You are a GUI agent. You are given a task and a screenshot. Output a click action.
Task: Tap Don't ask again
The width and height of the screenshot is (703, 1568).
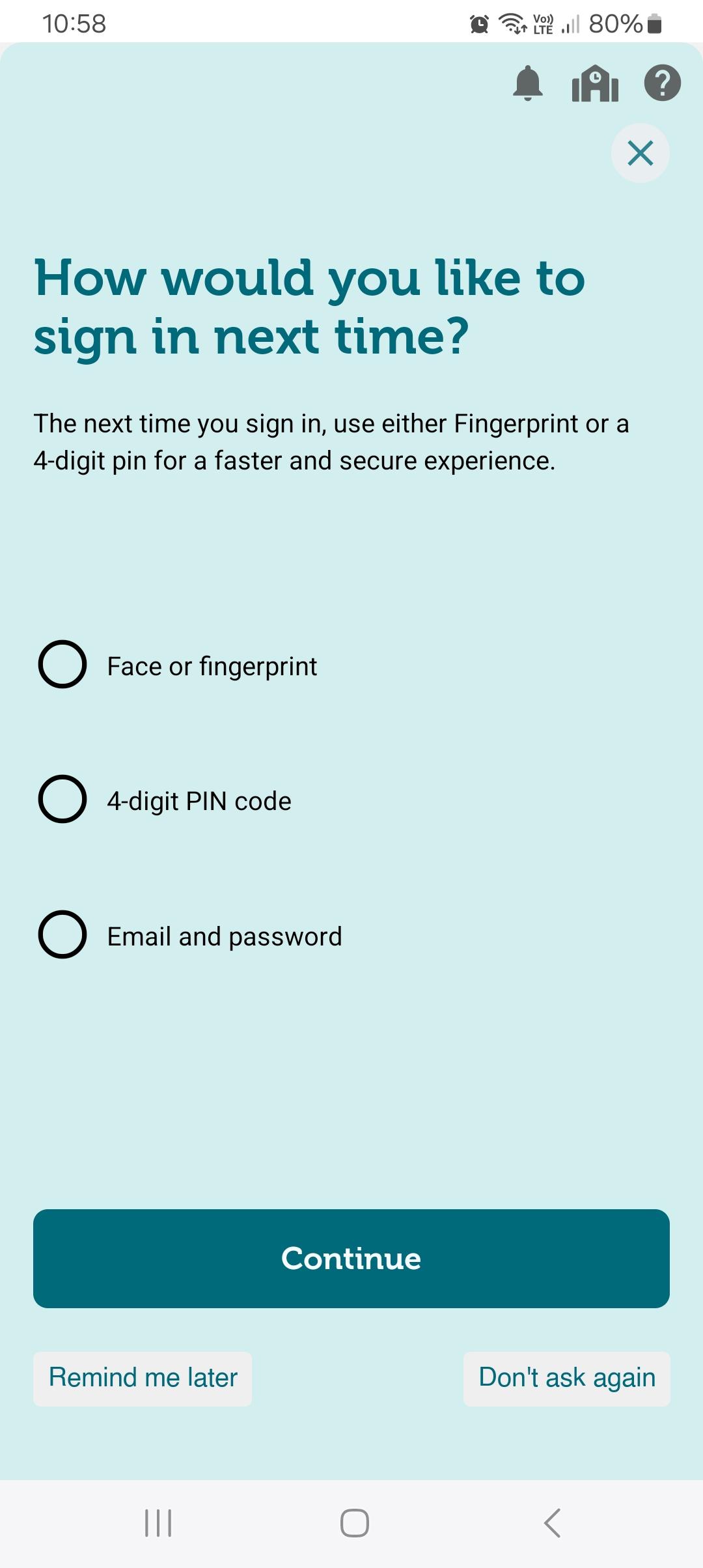coord(566,1379)
